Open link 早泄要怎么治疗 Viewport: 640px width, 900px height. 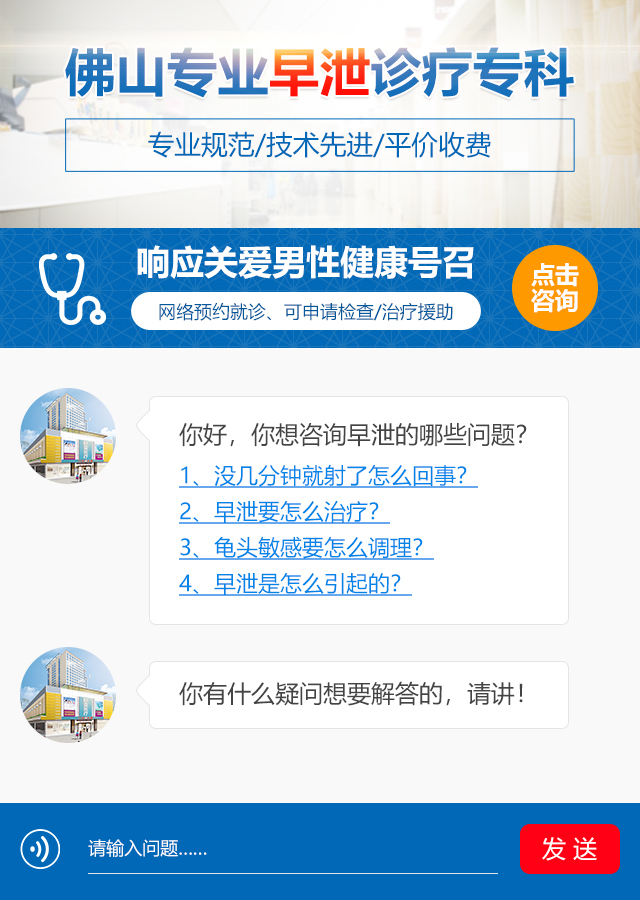pyautogui.click(x=283, y=512)
